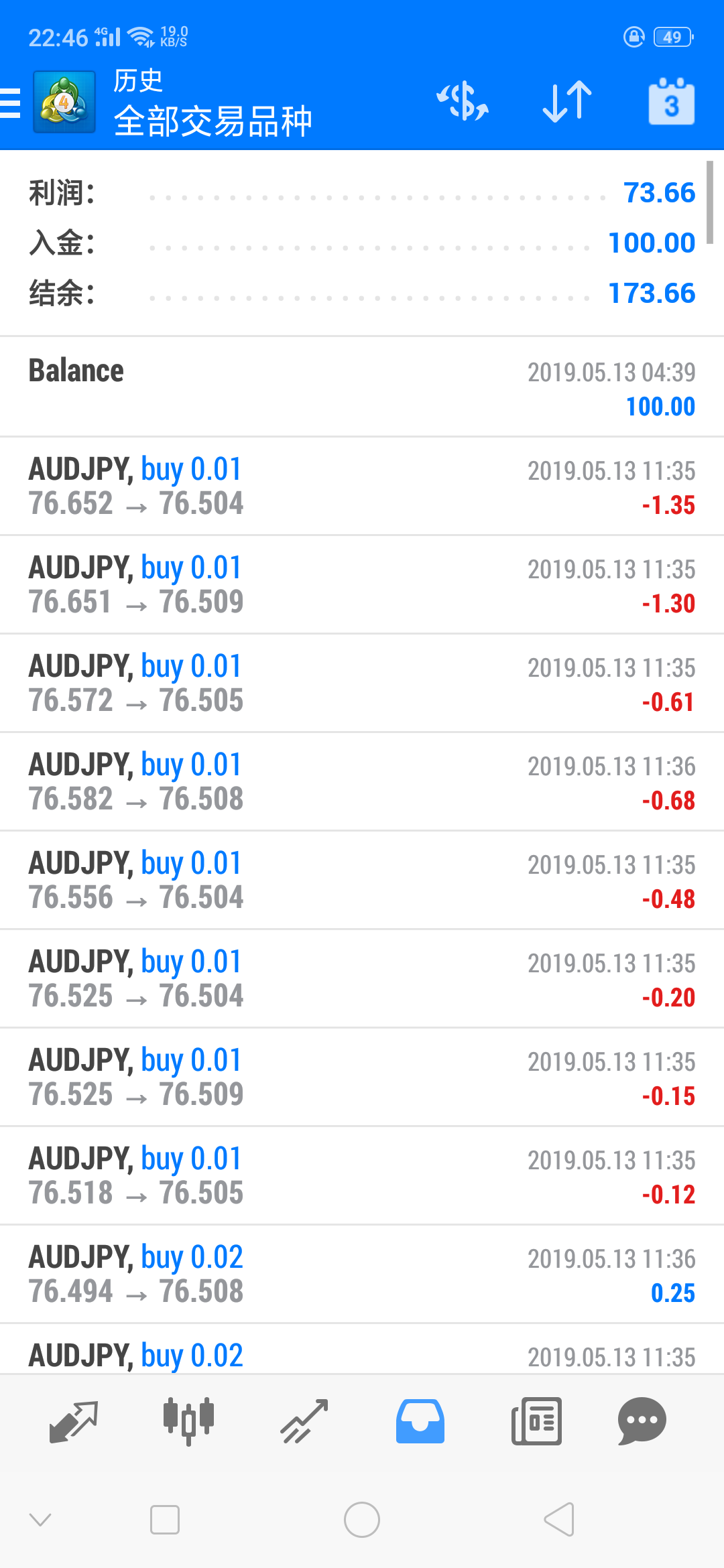Switch to the Trade tab
724x1568 pixels.
point(304,1421)
